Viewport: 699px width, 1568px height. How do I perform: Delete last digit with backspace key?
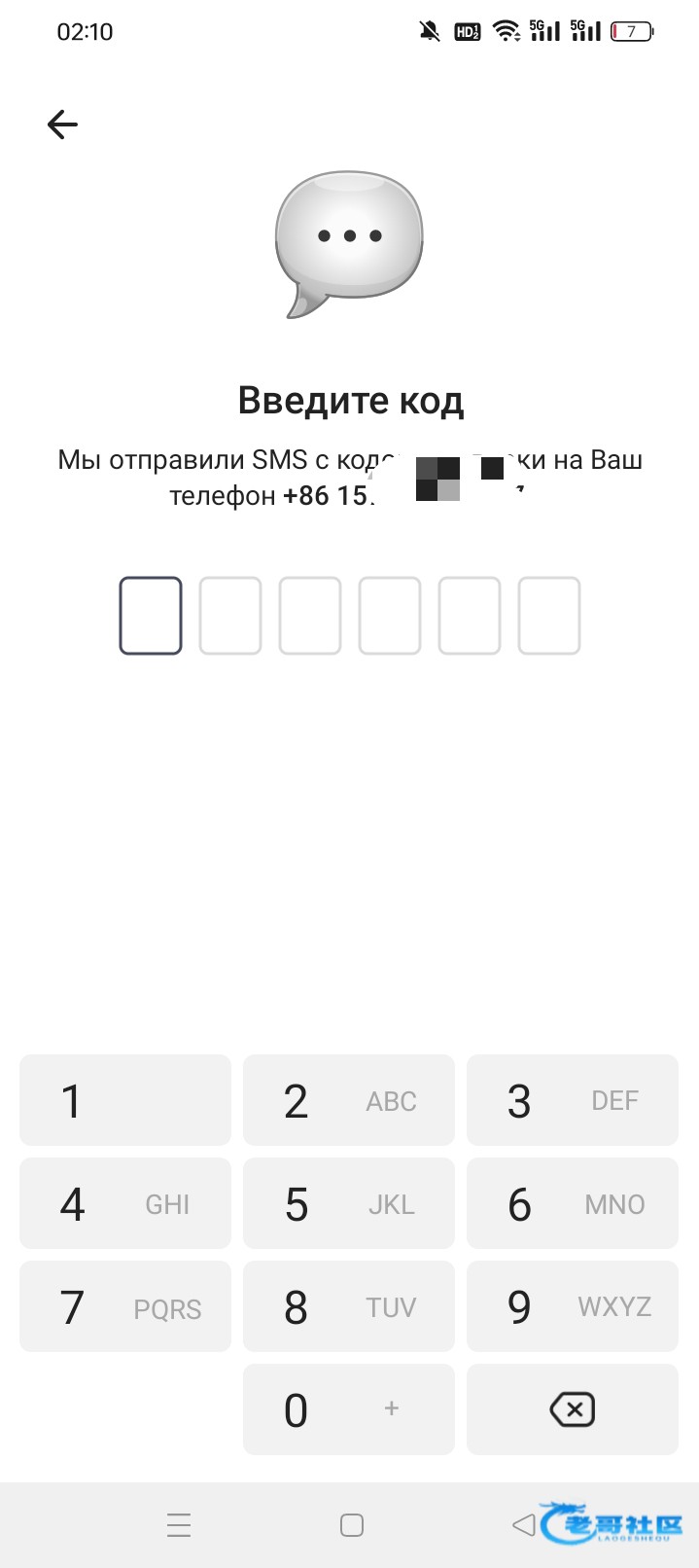573,1409
